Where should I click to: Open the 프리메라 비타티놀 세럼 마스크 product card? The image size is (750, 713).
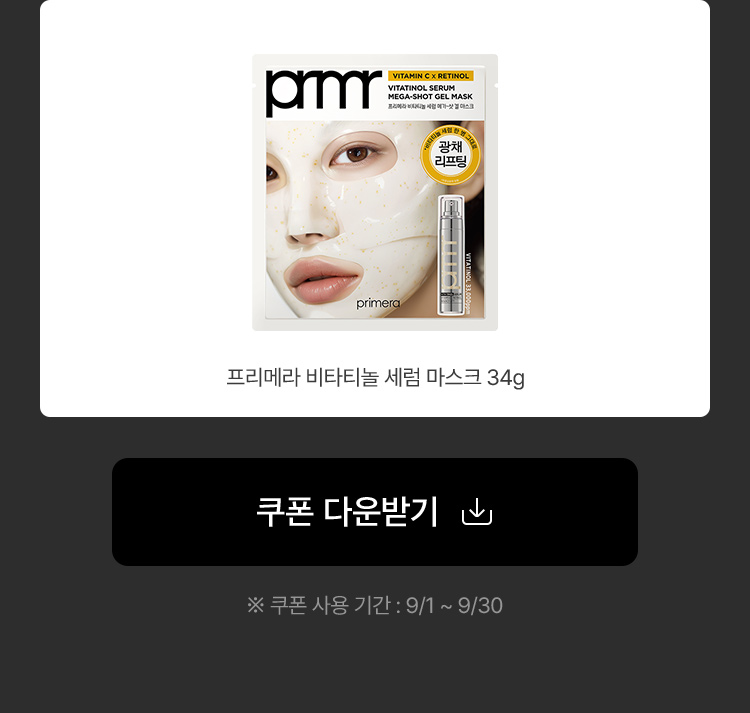[375, 208]
